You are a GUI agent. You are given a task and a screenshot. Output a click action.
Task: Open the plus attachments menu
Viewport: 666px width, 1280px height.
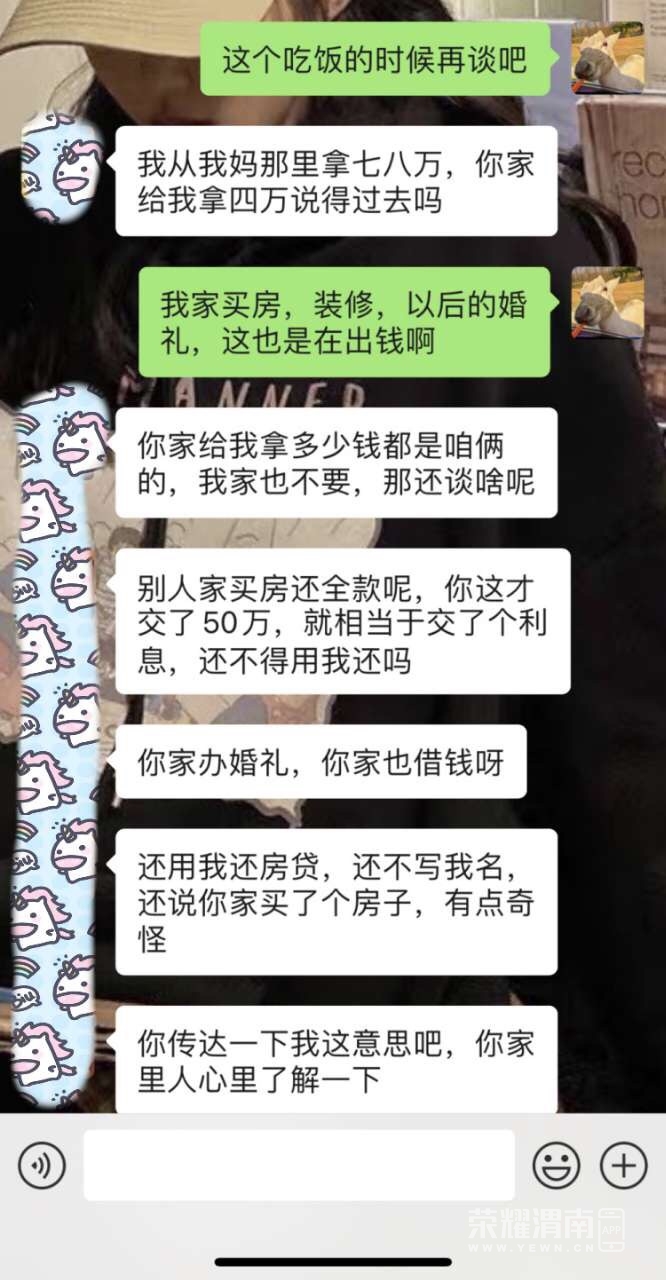point(623,1165)
